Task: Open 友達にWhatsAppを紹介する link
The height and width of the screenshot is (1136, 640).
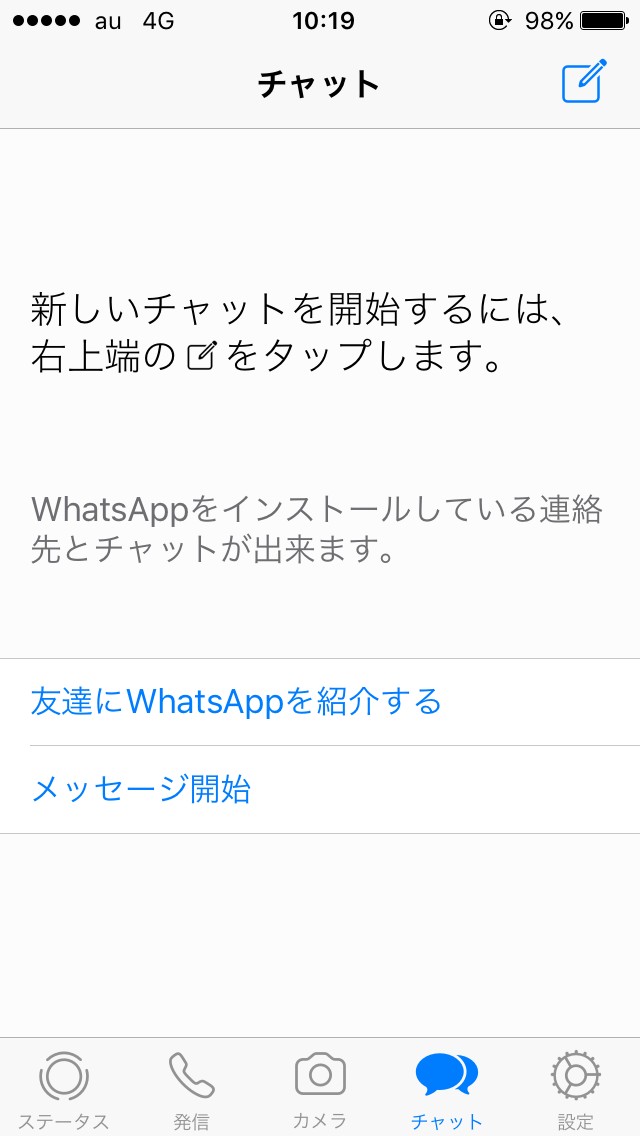Action: click(236, 702)
